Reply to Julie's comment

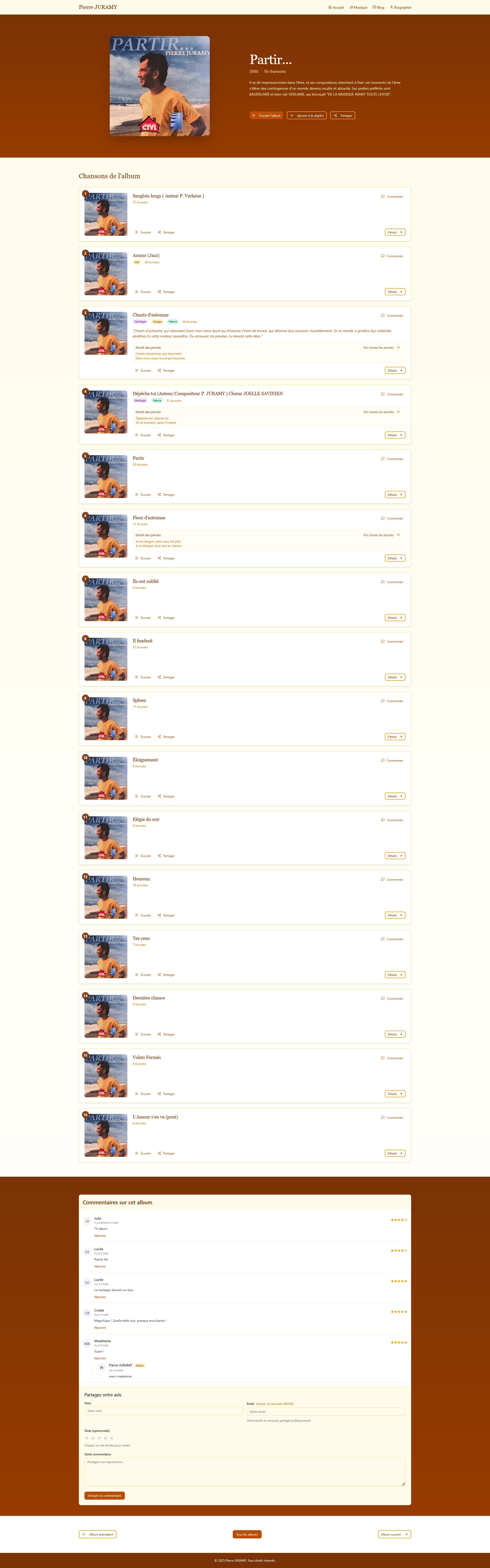coord(100,1236)
